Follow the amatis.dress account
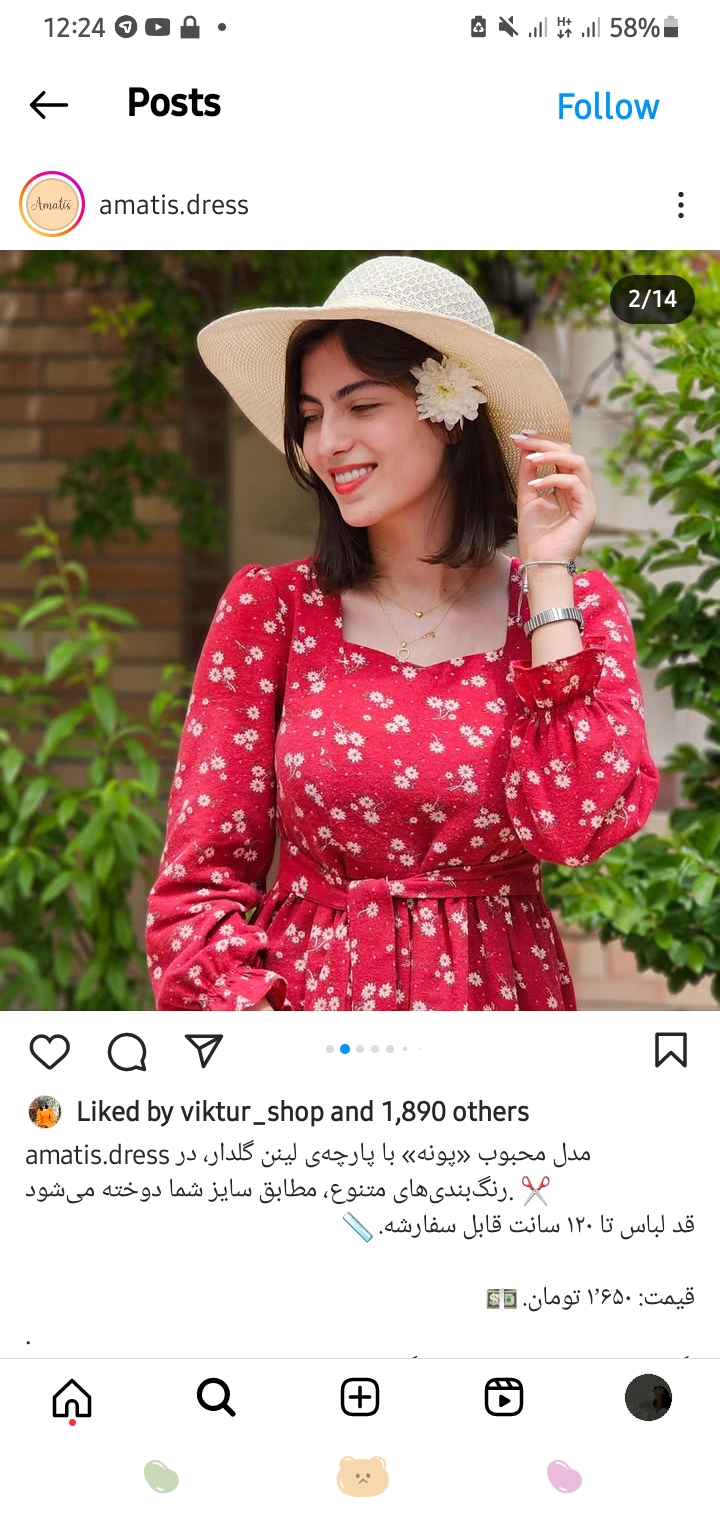Image resolution: width=720 pixels, height=1520 pixels. click(x=607, y=106)
